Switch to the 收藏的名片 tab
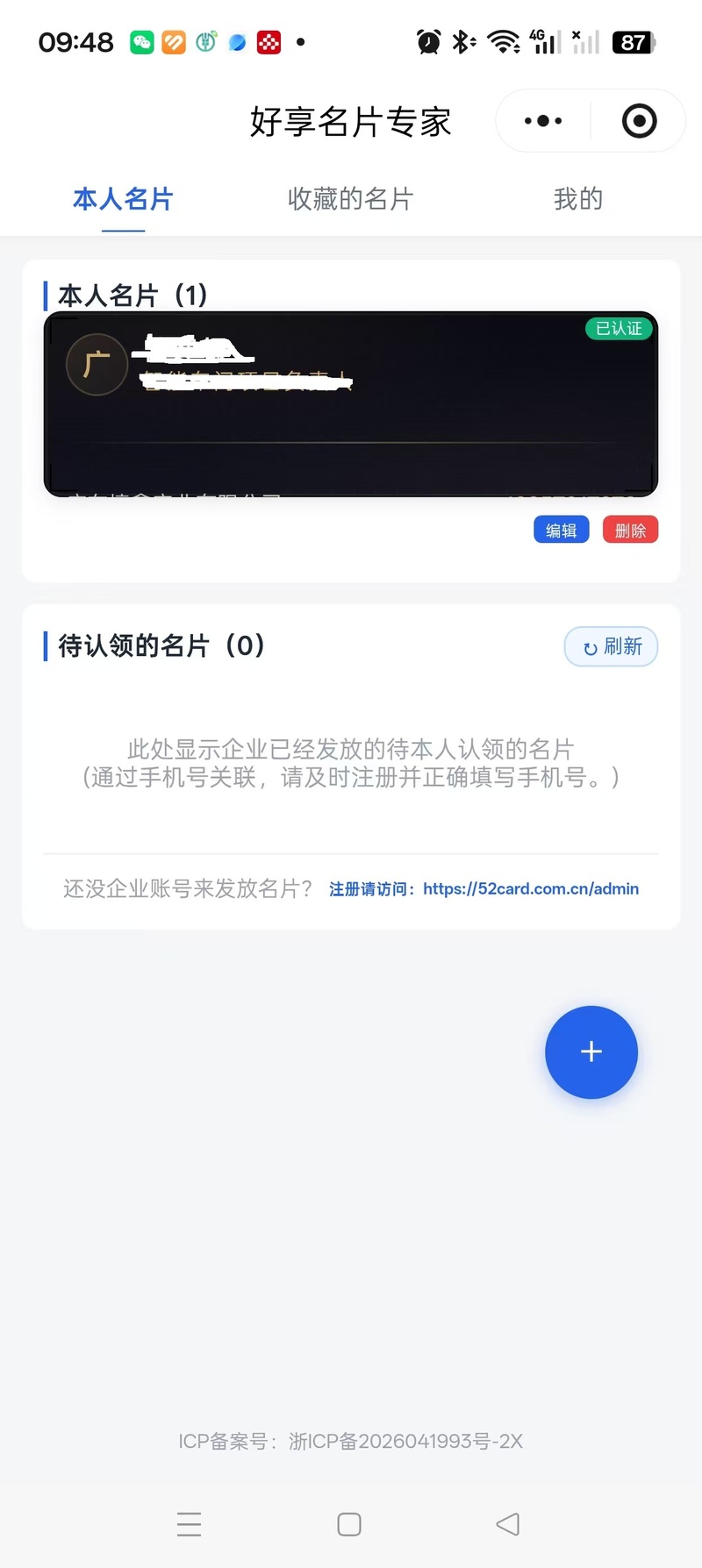Image resolution: width=702 pixels, height=1568 pixels. pyautogui.click(x=350, y=199)
